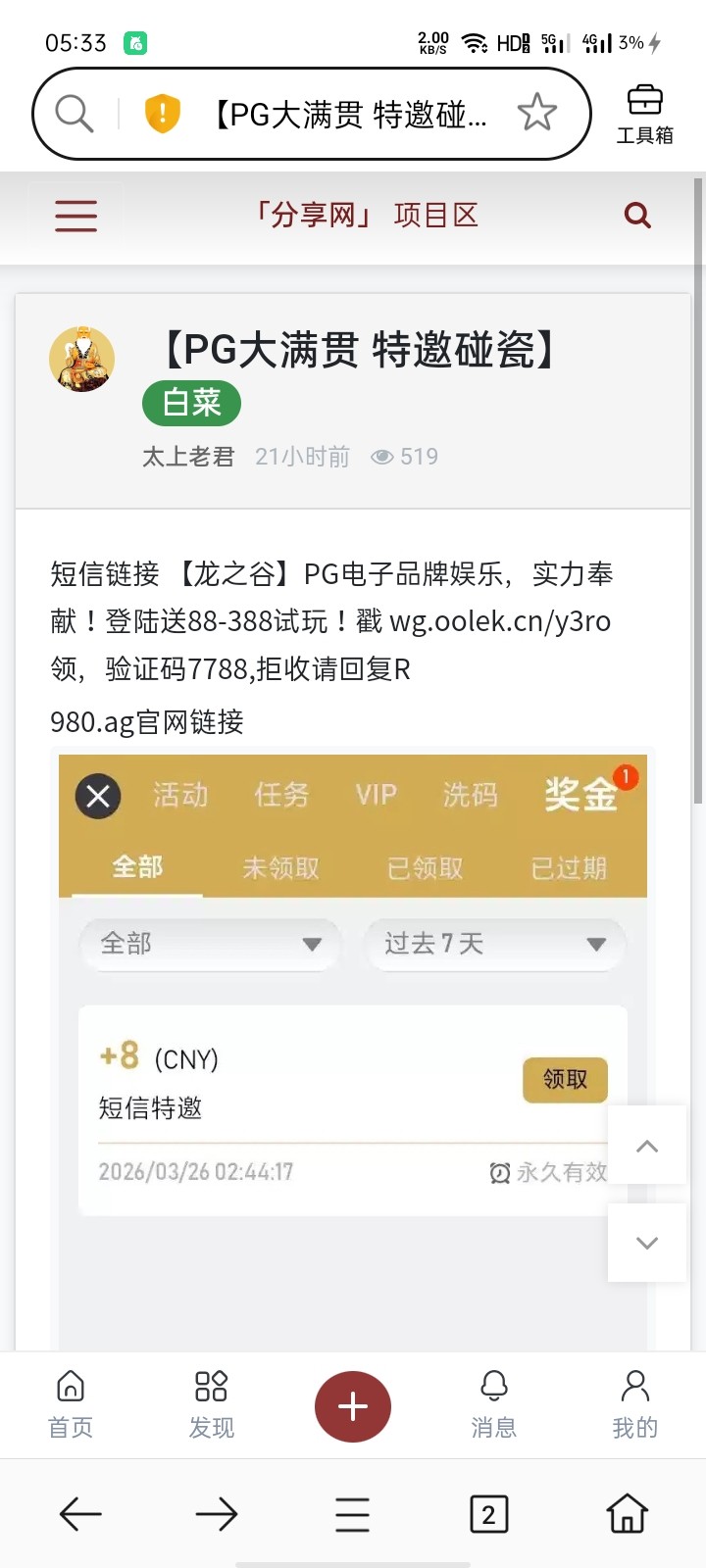Tap the site search magnifier icon
Viewport: 706px width, 1568px height.
(x=637, y=216)
